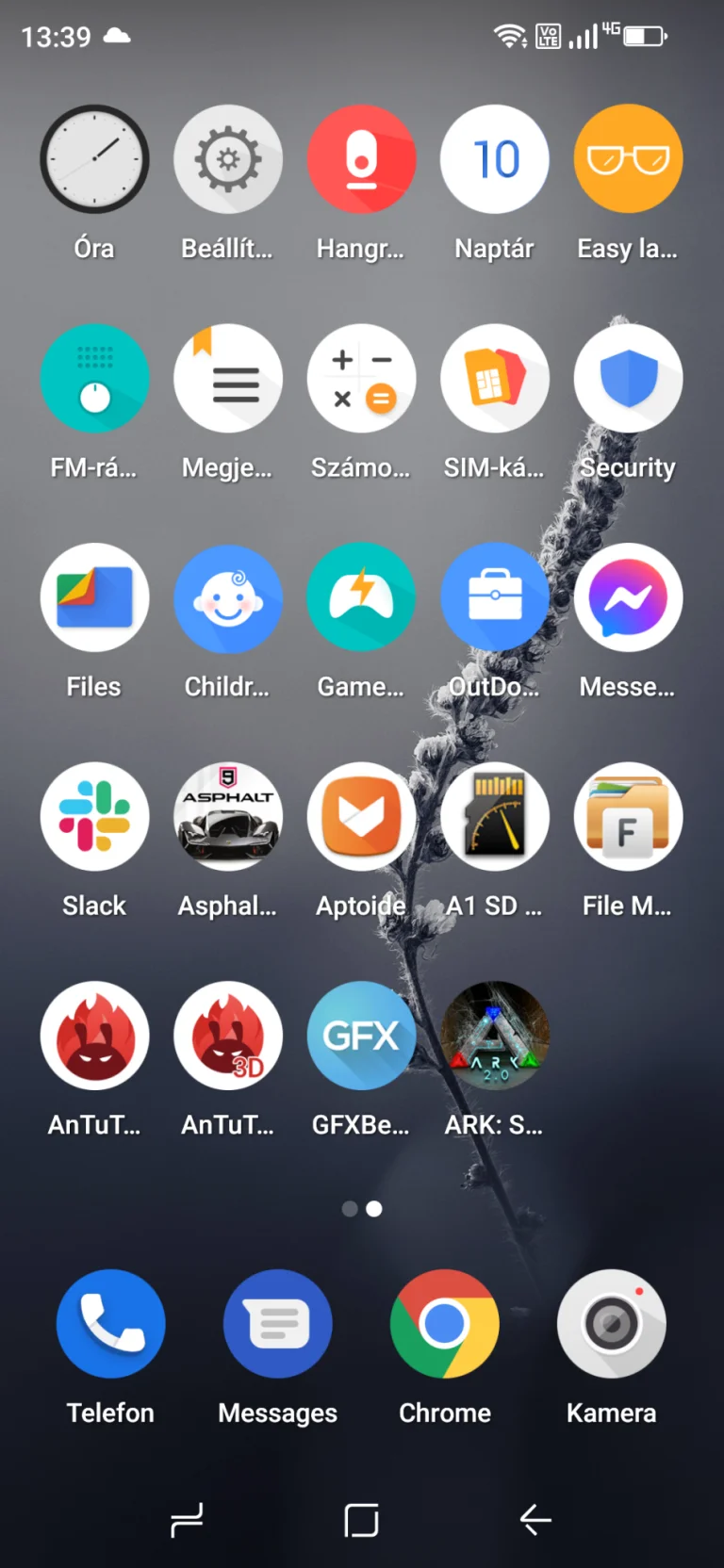
Task: Launch the Asphalt 9 game
Action: click(227, 816)
